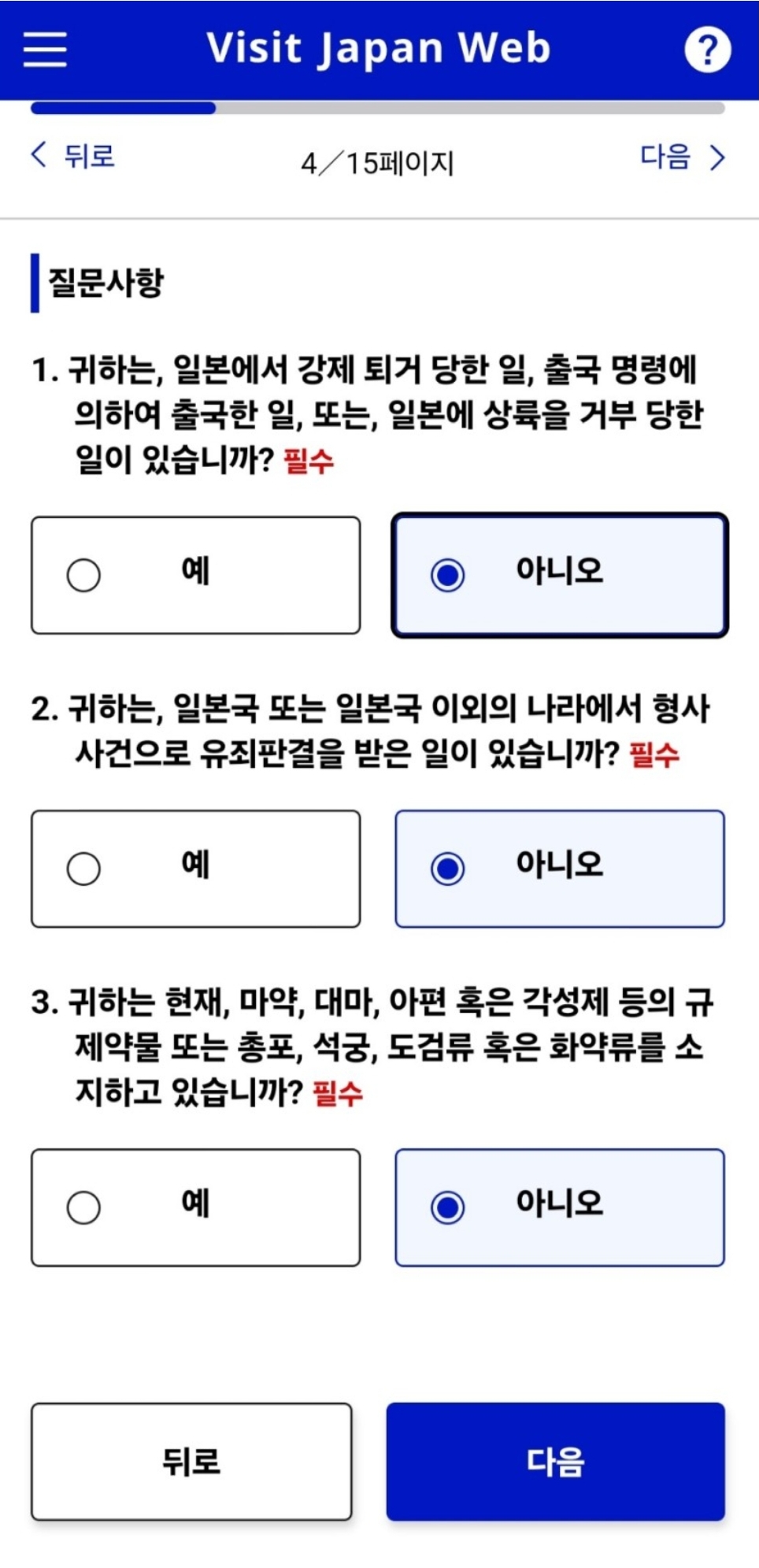This screenshot has width=759, height=1568.
Task: Click the forward chevron icon next to 다음
Action: [717, 157]
